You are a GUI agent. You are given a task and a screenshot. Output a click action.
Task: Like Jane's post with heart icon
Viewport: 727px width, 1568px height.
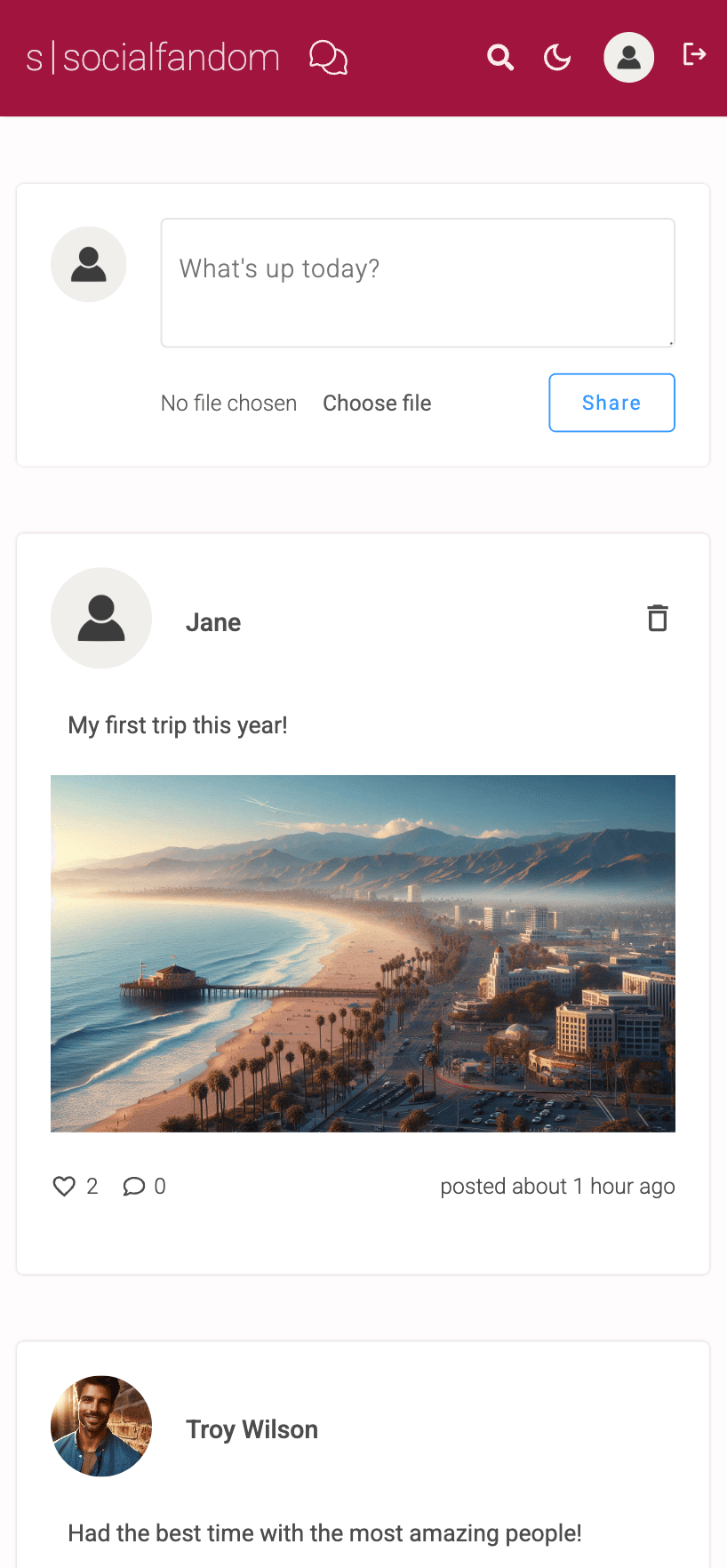[64, 1187]
